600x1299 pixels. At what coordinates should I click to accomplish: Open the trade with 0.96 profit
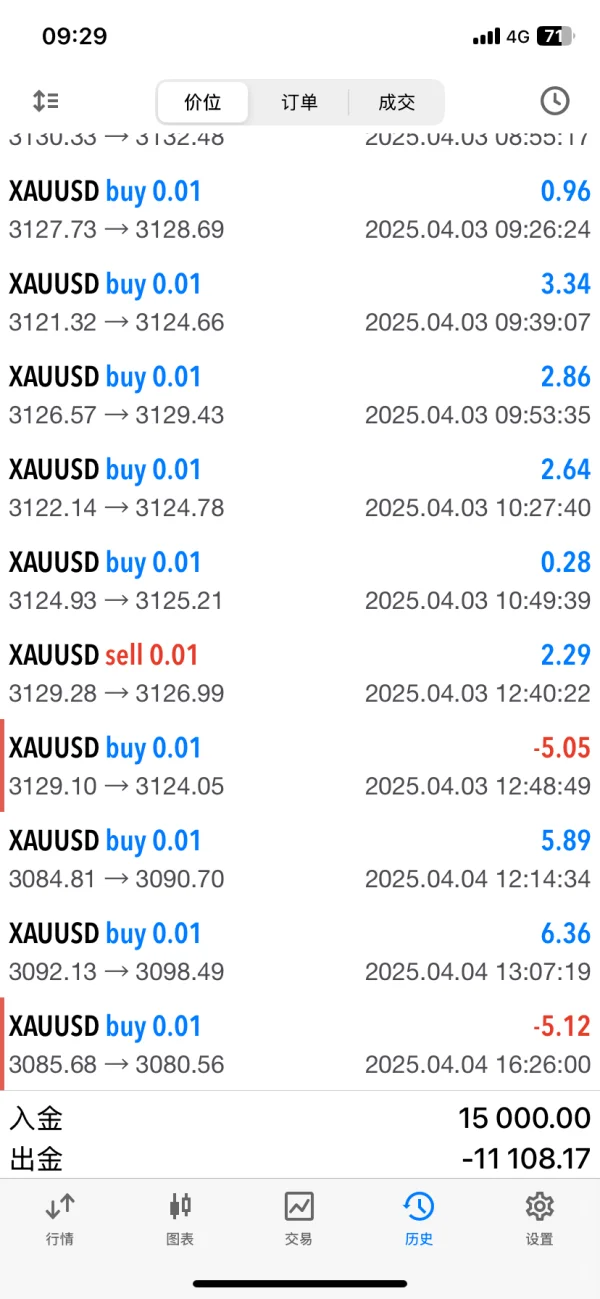point(300,210)
